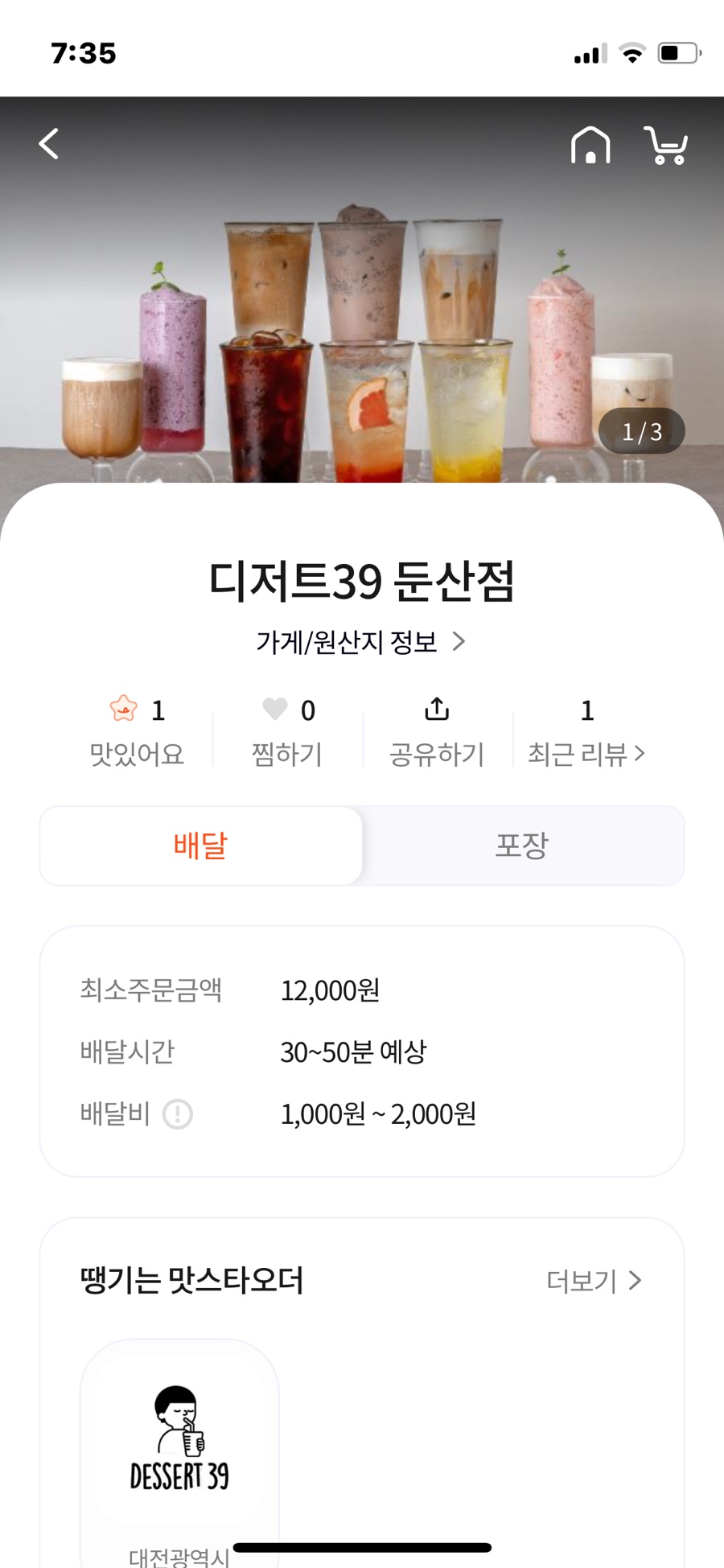This screenshot has height=1568, width=724.
Task: Show delivery fee info next to 배달비
Action: pyautogui.click(x=178, y=1114)
